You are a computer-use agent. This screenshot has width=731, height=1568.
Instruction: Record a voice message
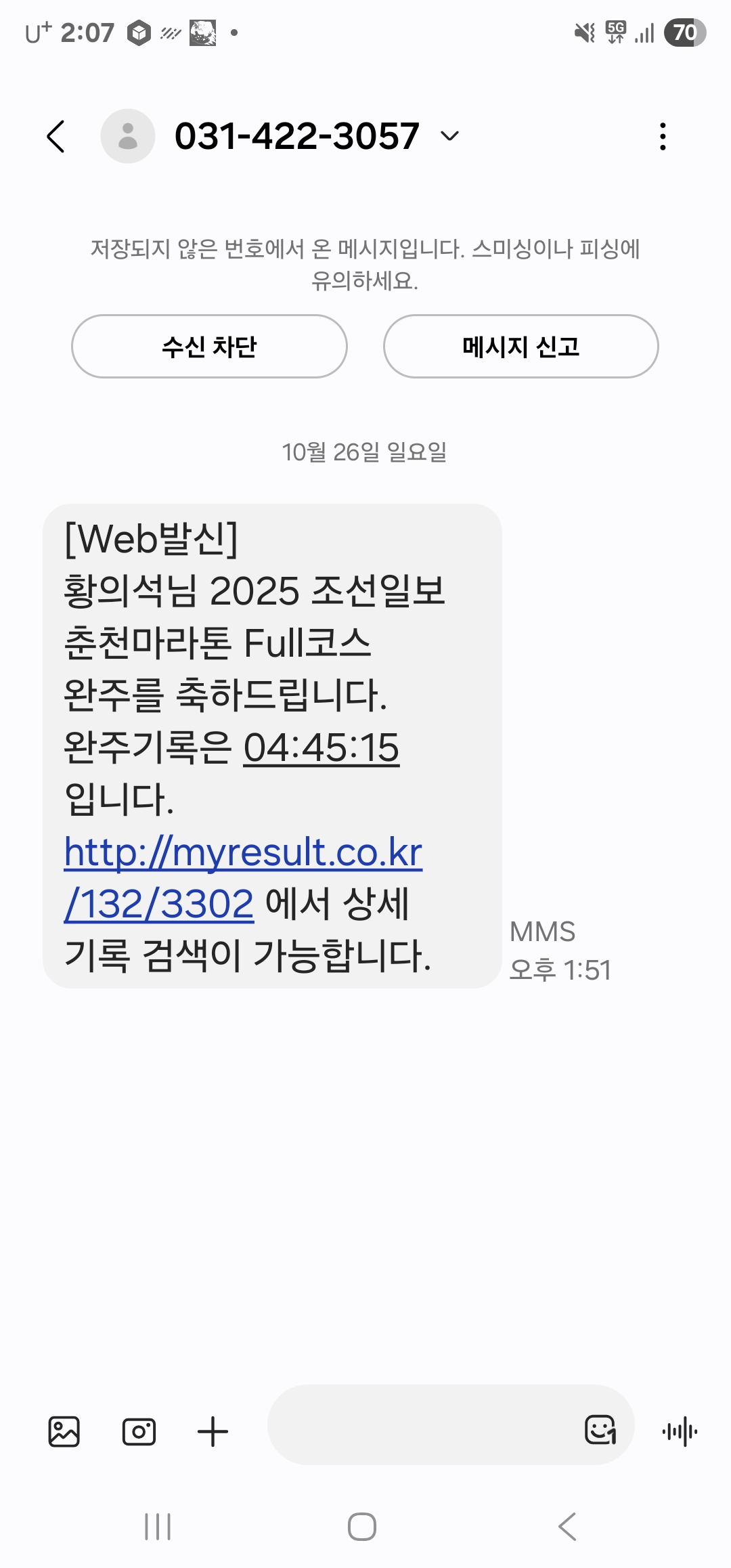(x=680, y=1431)
